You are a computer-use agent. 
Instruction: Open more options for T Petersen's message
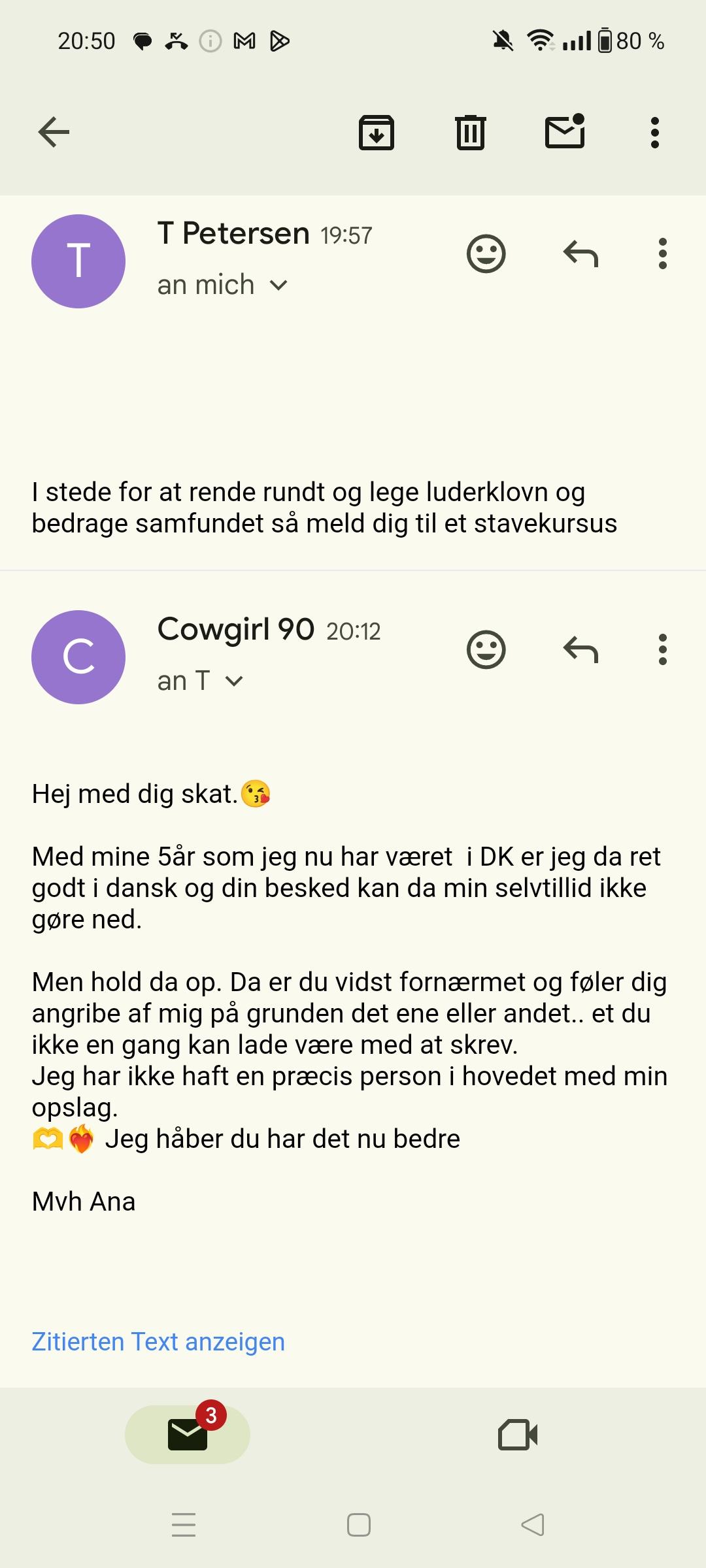662,253
